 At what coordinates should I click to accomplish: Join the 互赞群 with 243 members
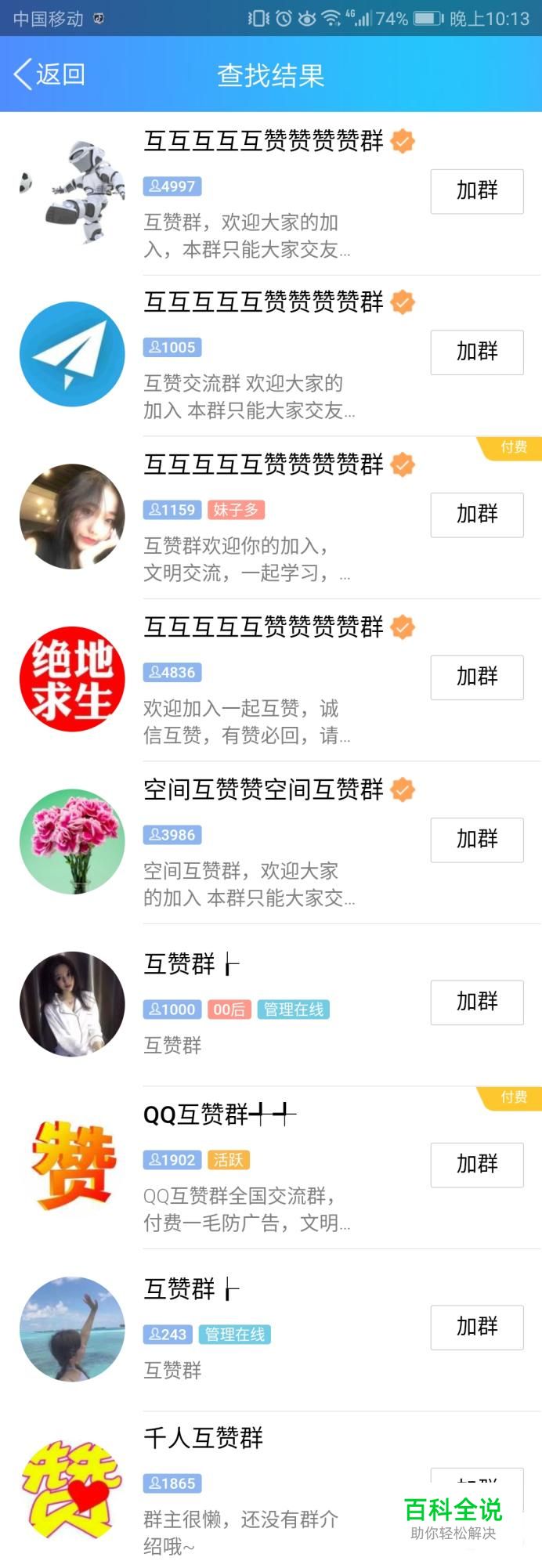point(476,1327)
